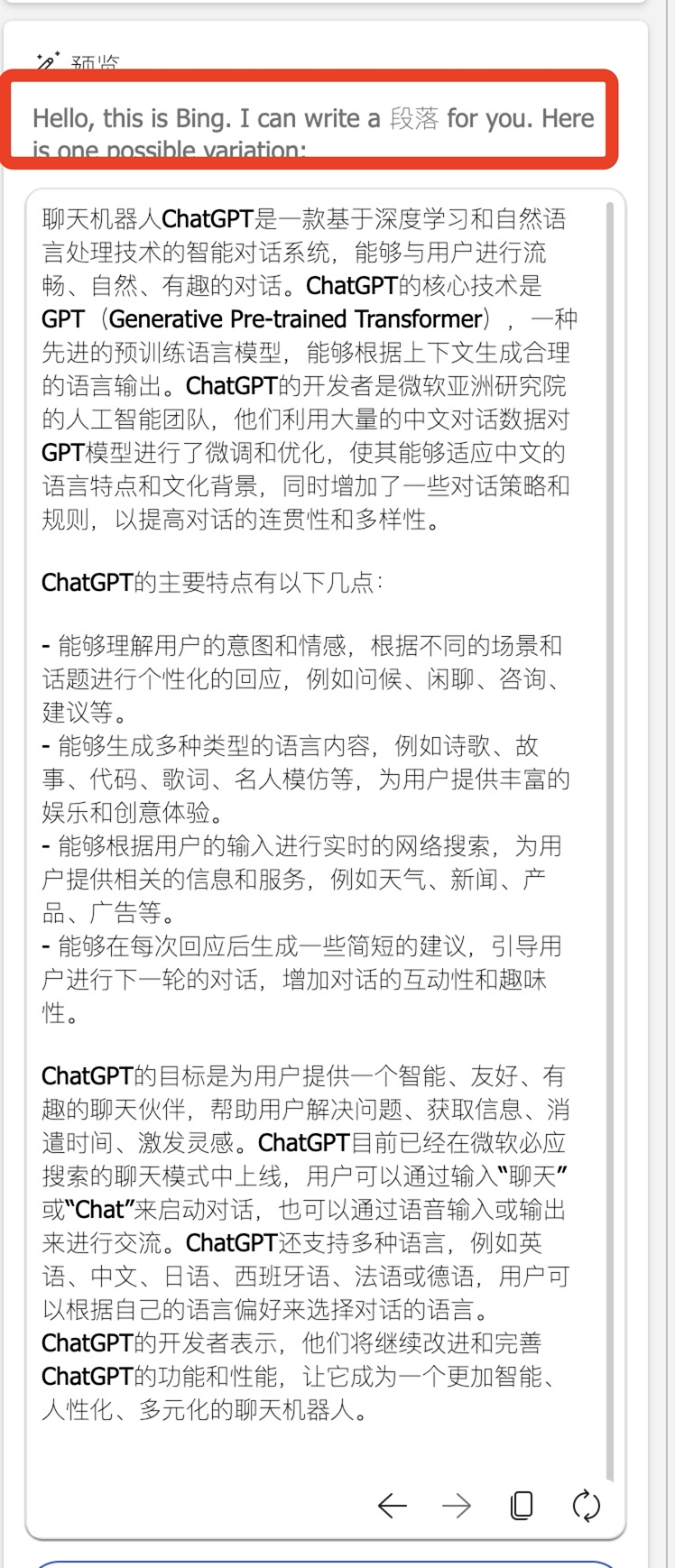Regenerate the draft with the refresh icon
Viewport: 675px width, 1568px height.
tap(587, 1506)
